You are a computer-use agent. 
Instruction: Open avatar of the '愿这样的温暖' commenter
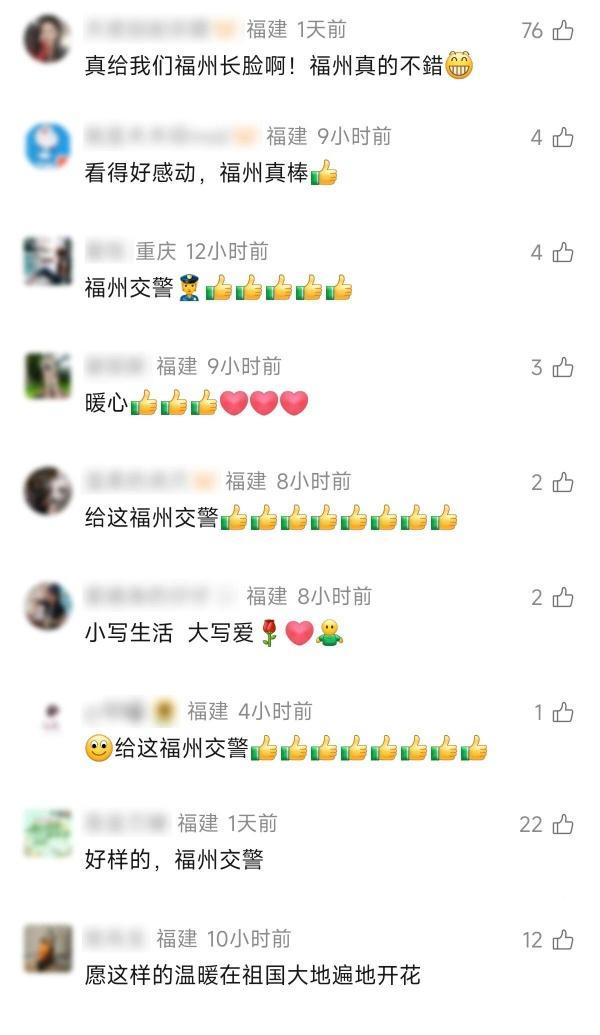pos(47,948)
